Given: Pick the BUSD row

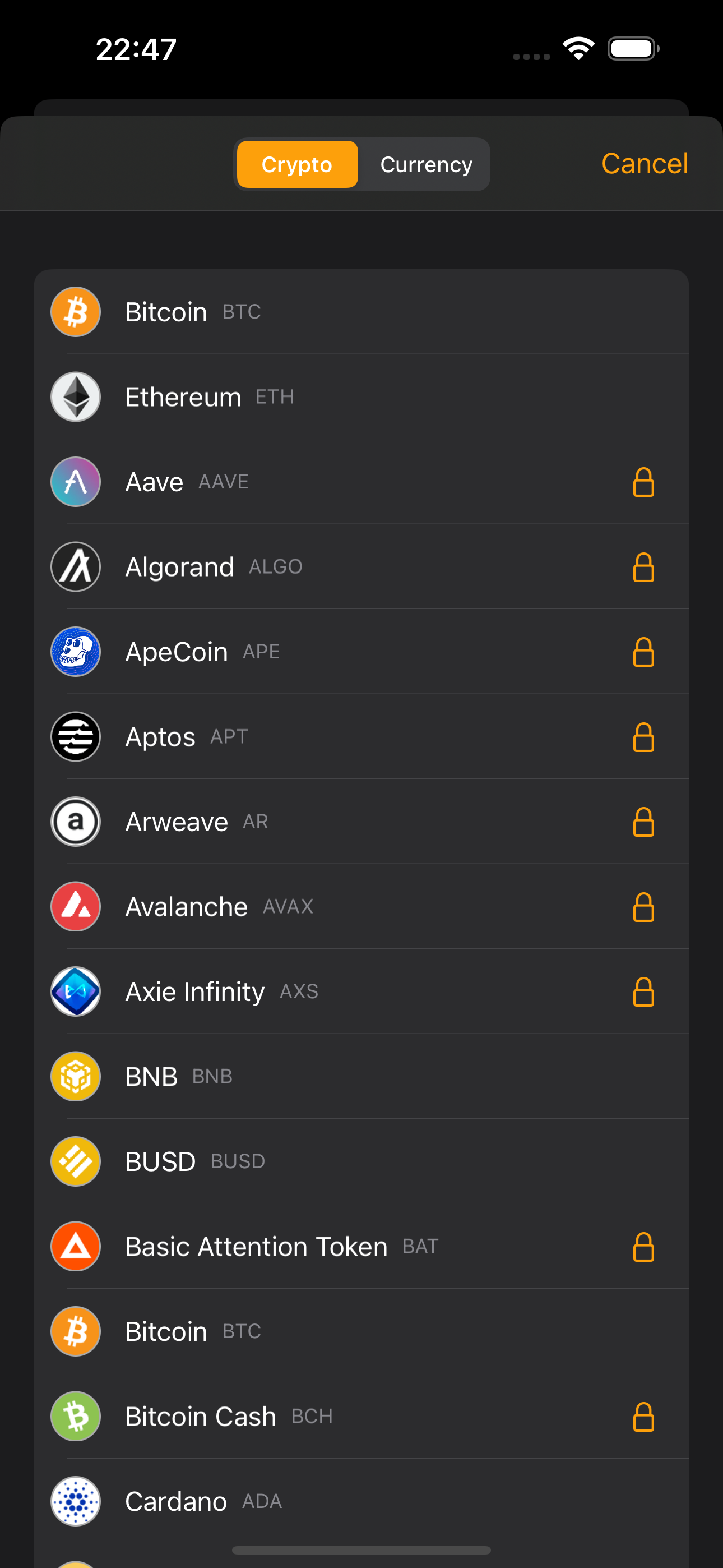Looking at the screenshot, I should 361,1161.
